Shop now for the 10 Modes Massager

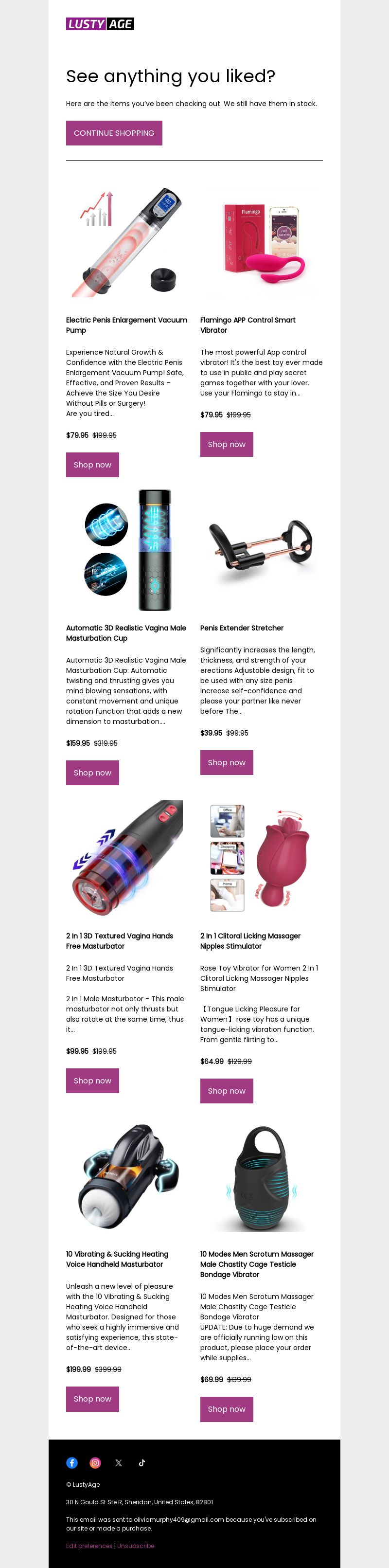tap(227, 1409)
